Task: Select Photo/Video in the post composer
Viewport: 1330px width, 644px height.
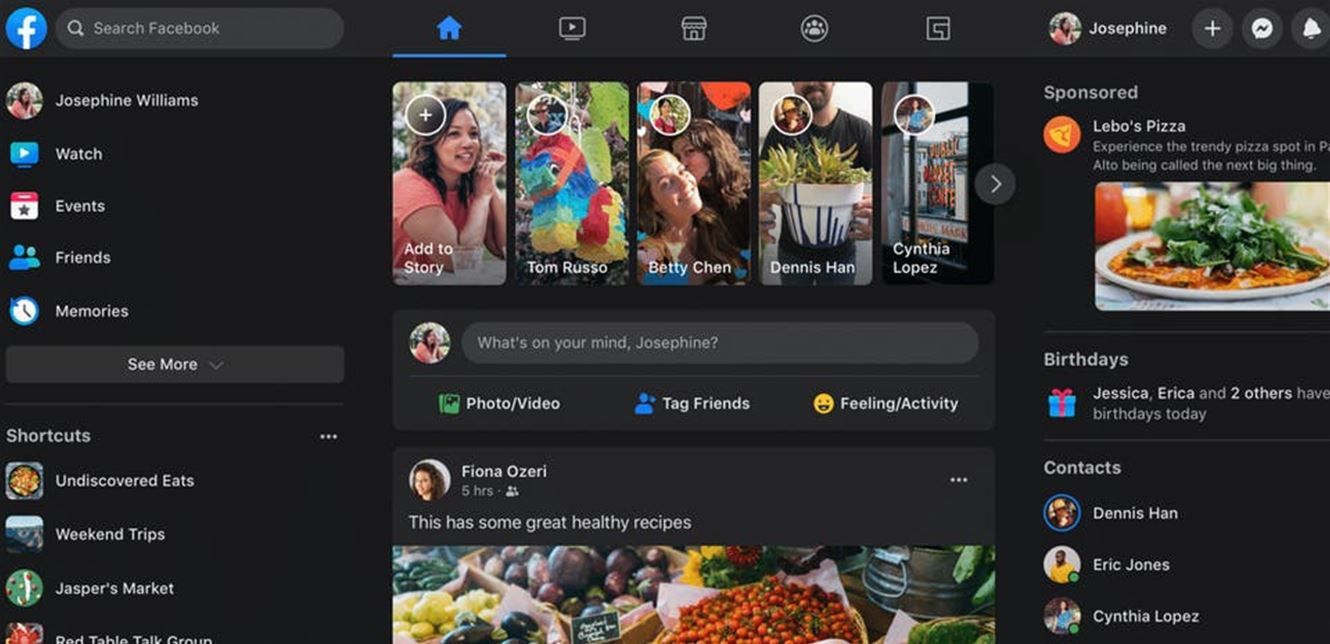Action: tap(499, 404)
